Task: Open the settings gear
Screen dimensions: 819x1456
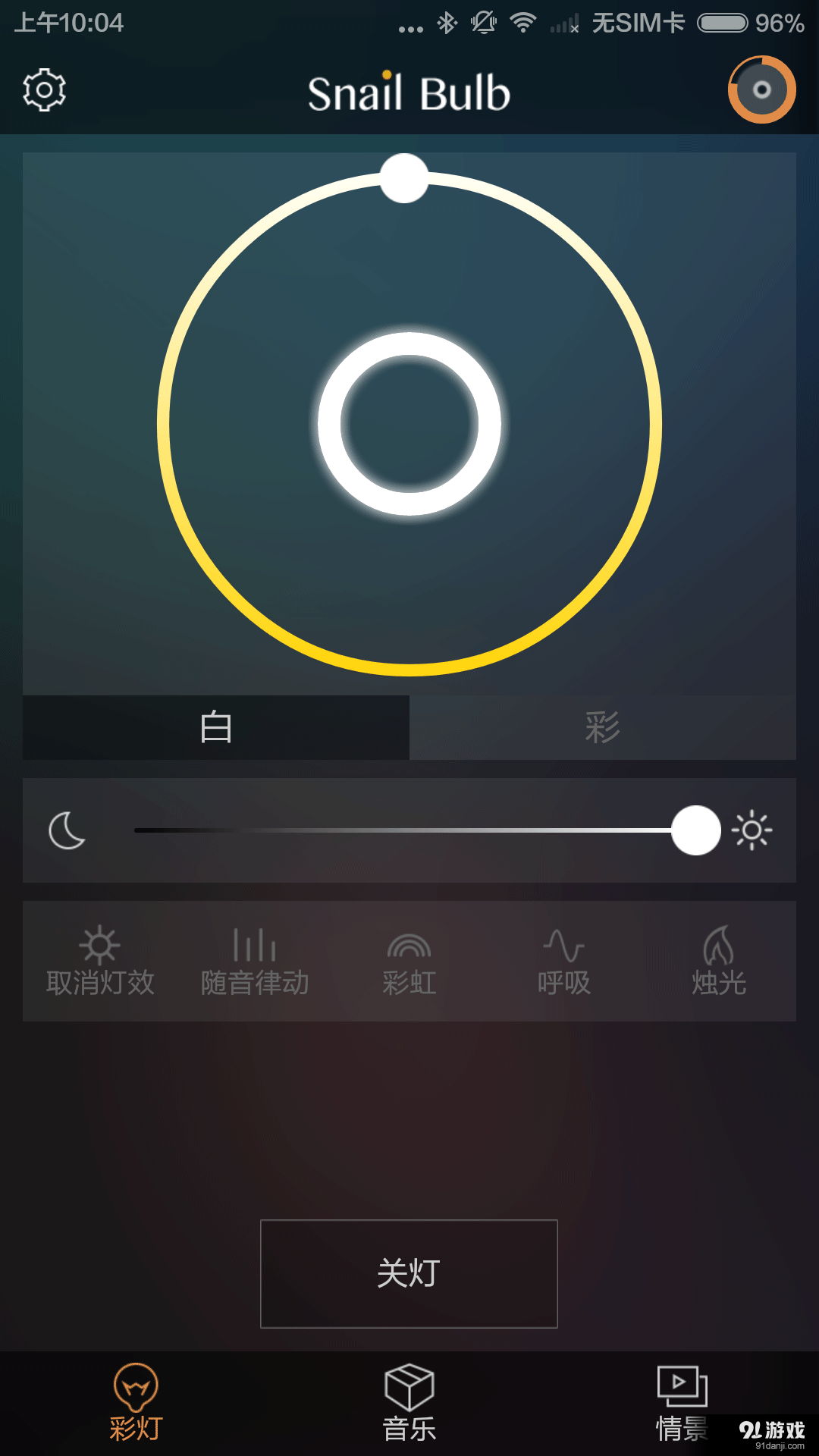Action: coord(44,91)
